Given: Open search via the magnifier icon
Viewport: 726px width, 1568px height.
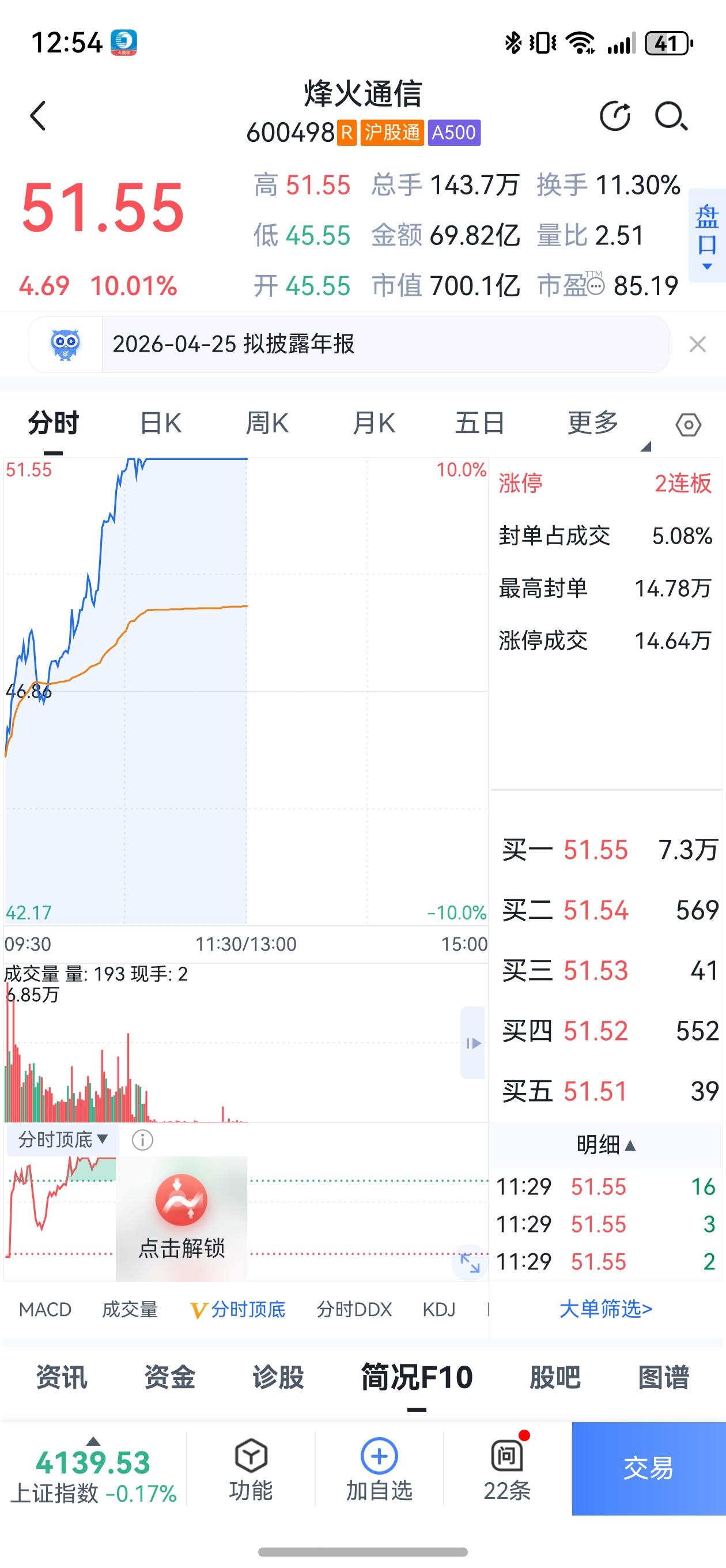Looking at the screenshot, I should (x=671, y=116).
